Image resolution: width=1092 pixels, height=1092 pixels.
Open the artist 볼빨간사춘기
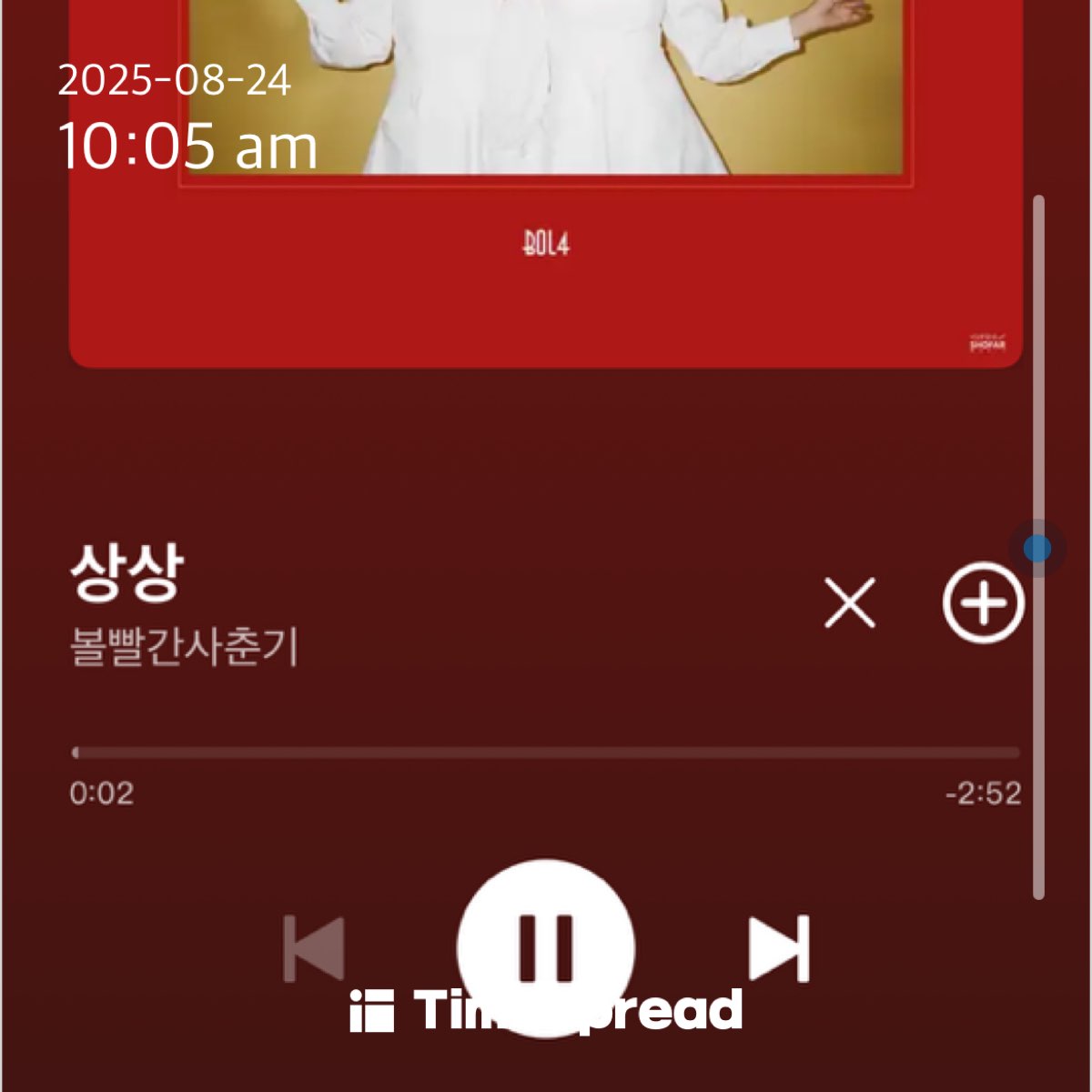(185, 648)
